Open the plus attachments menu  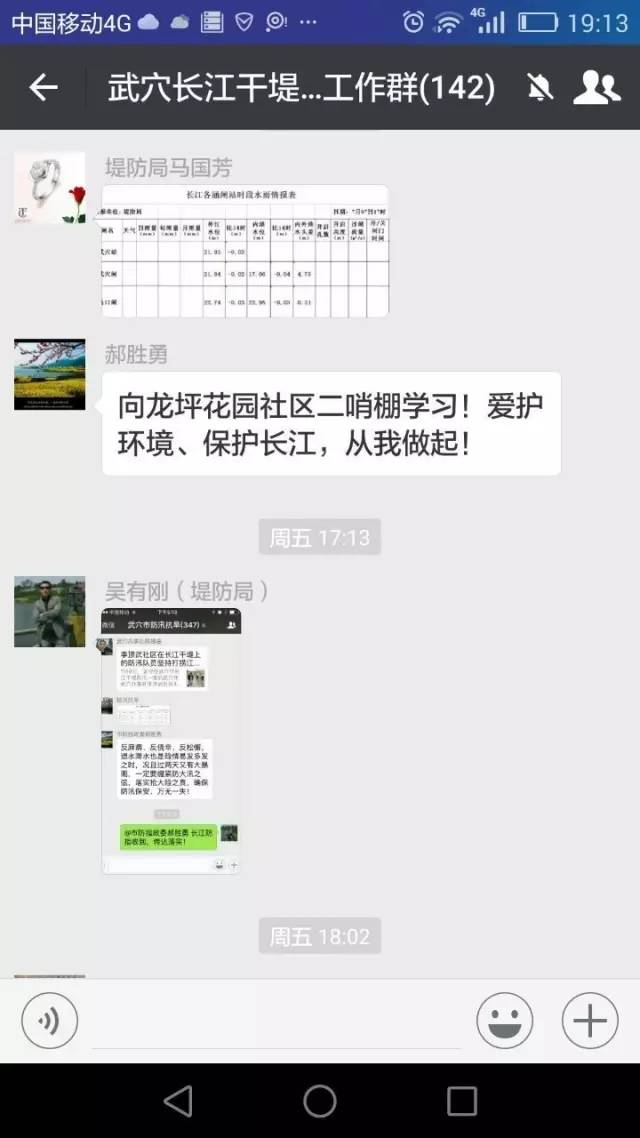point(589,1020)
